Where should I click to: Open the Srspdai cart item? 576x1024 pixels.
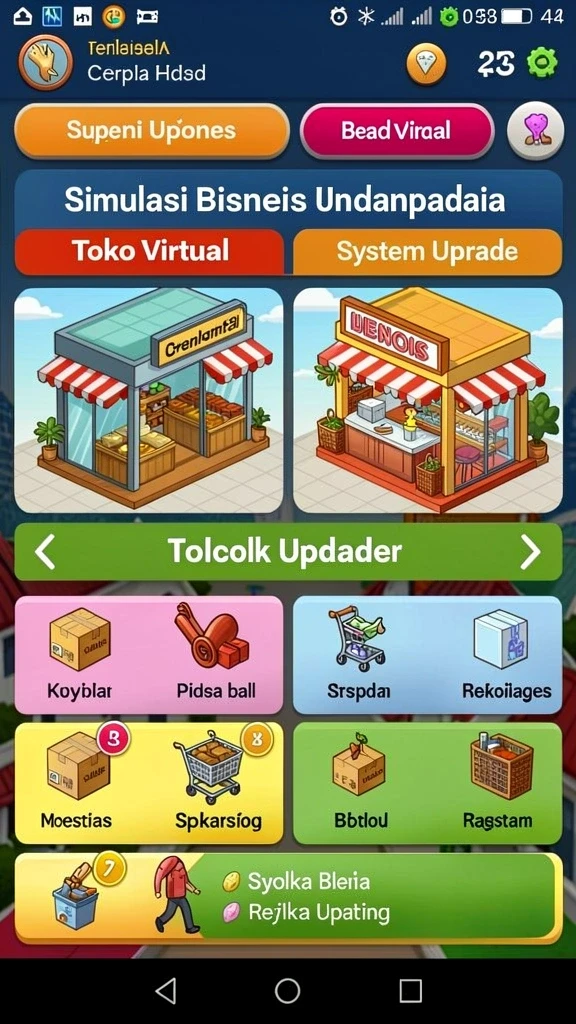point(358,655)
